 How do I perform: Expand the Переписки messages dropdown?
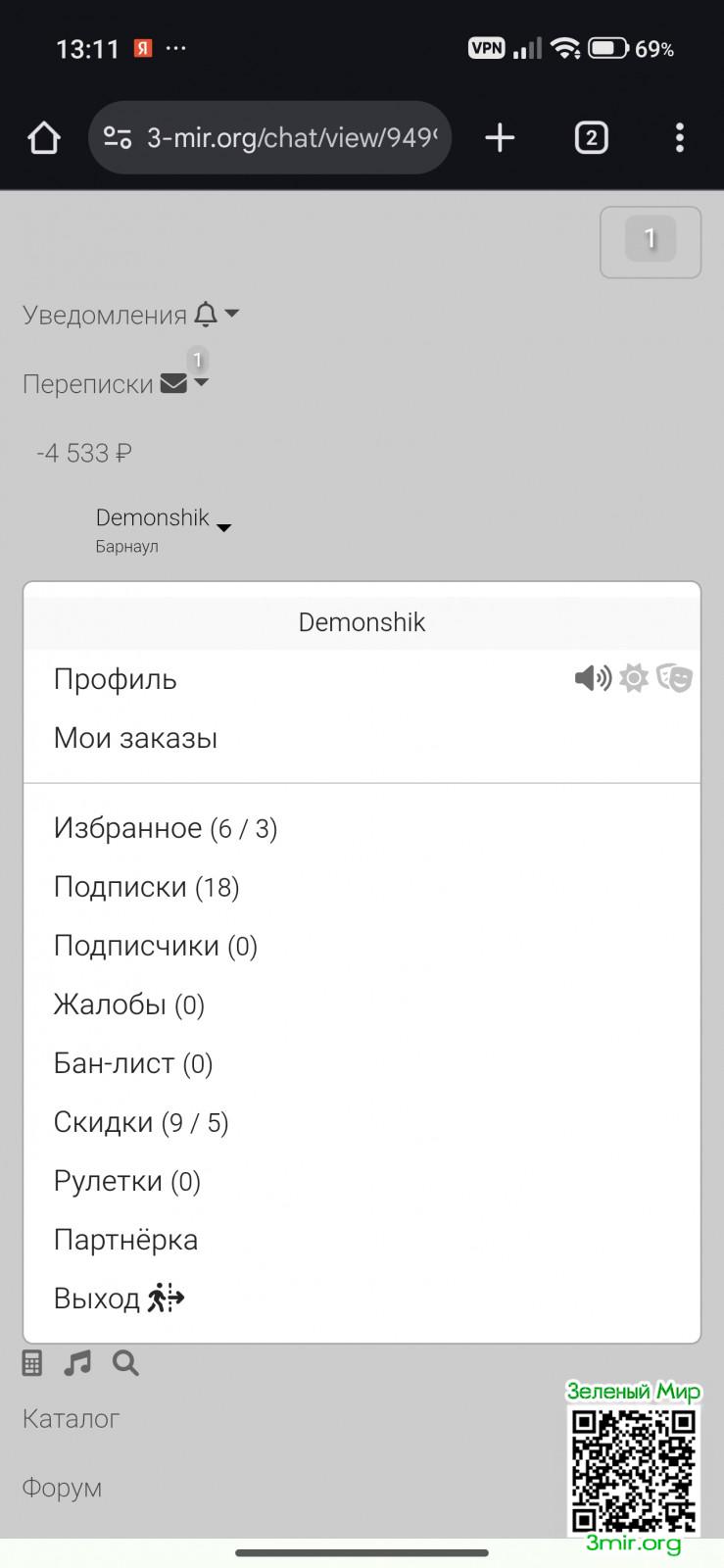tap(116, 383)
